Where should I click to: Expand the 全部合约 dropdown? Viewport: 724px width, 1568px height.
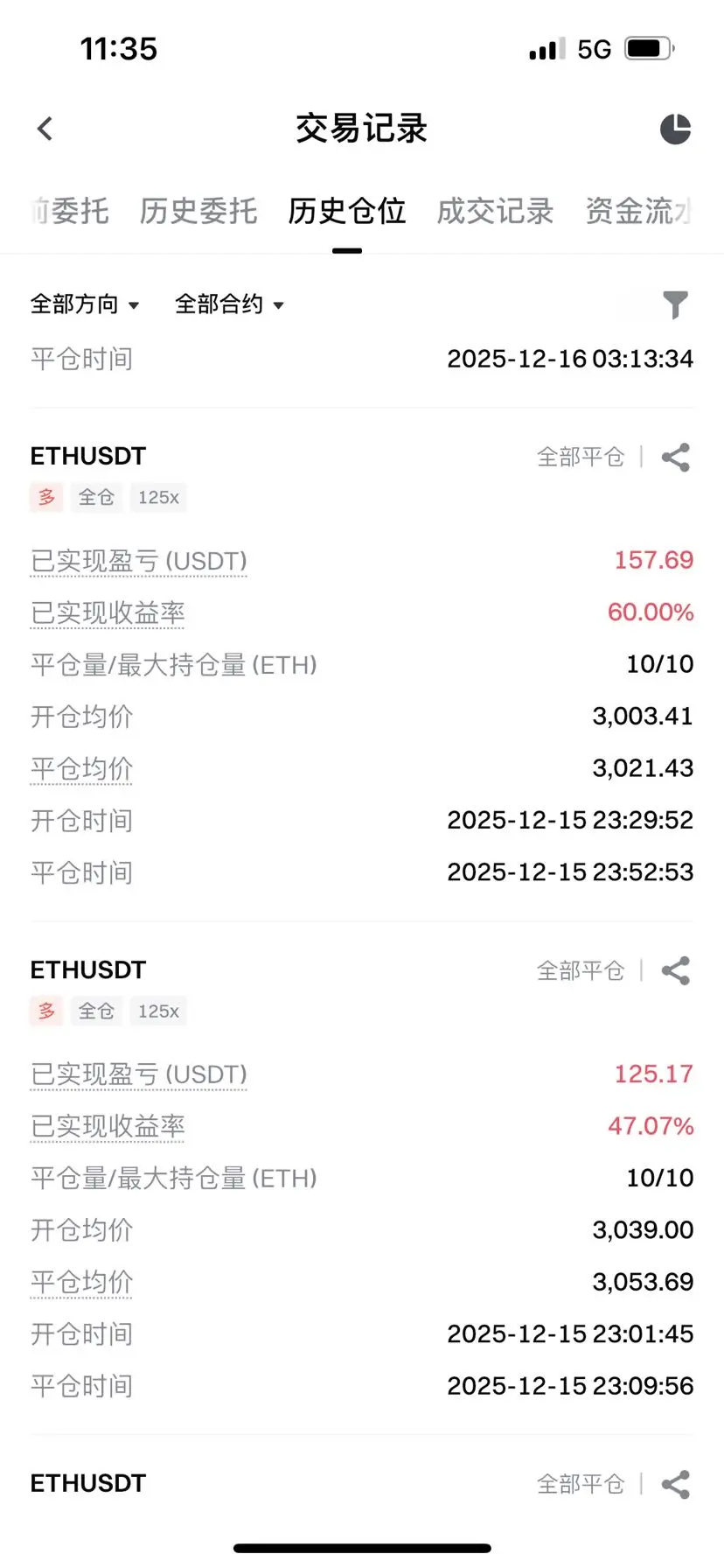(230, 304)
